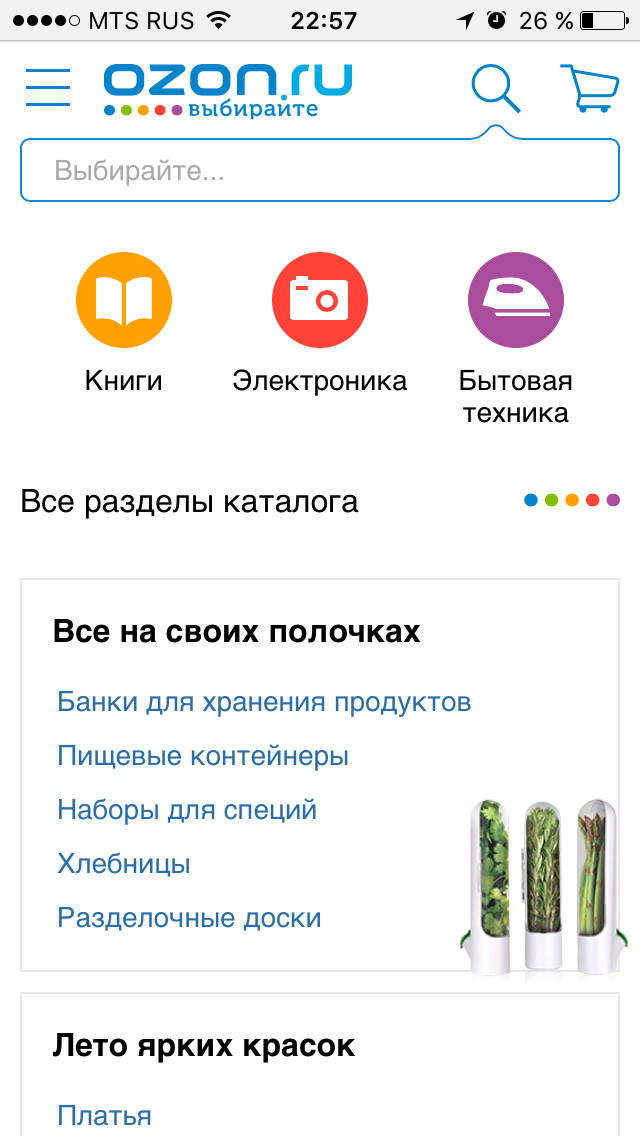The height and width of the screenshot is (1136, 640).
Task: Open the Бытовая техника category
Action: (x=515, y=339)
